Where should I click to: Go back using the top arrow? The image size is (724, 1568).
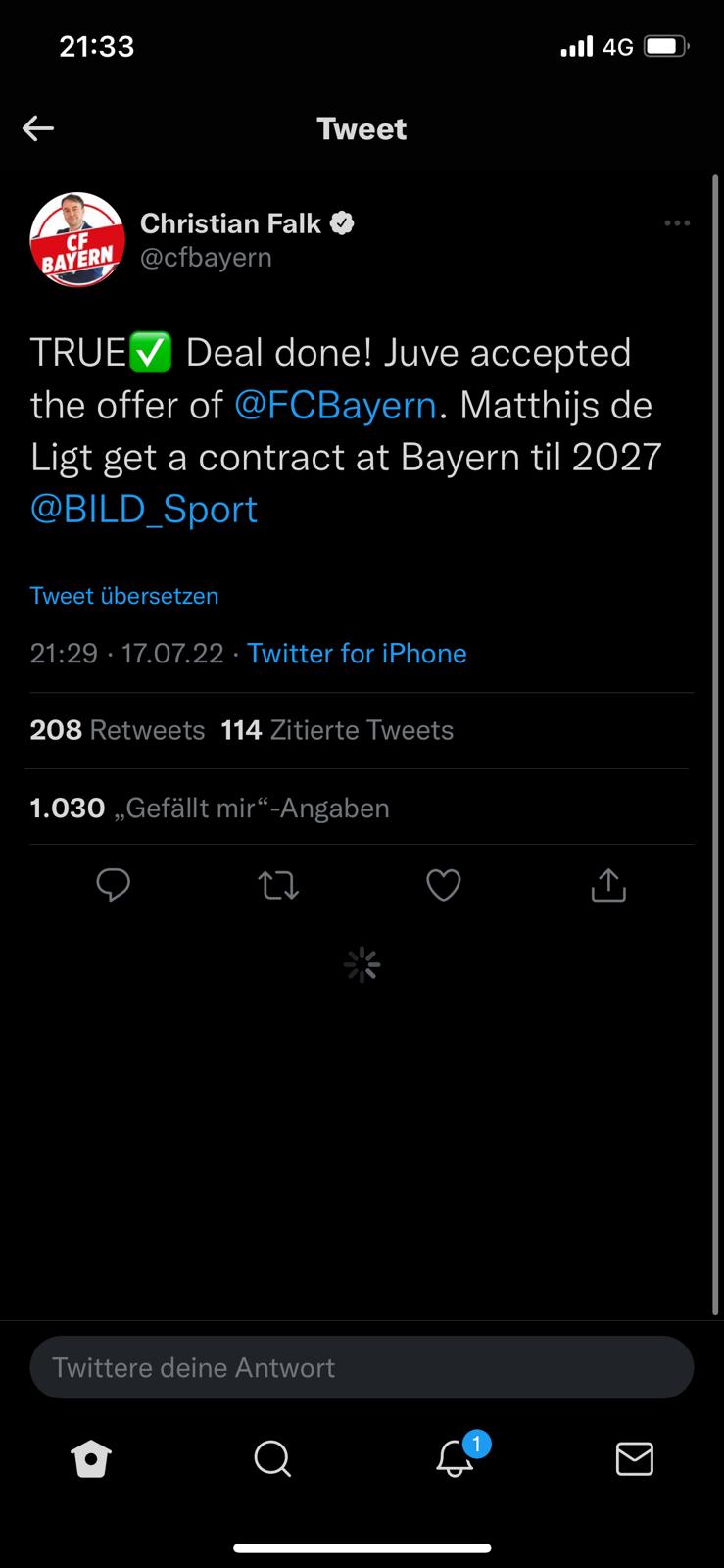tap(38, 128)
